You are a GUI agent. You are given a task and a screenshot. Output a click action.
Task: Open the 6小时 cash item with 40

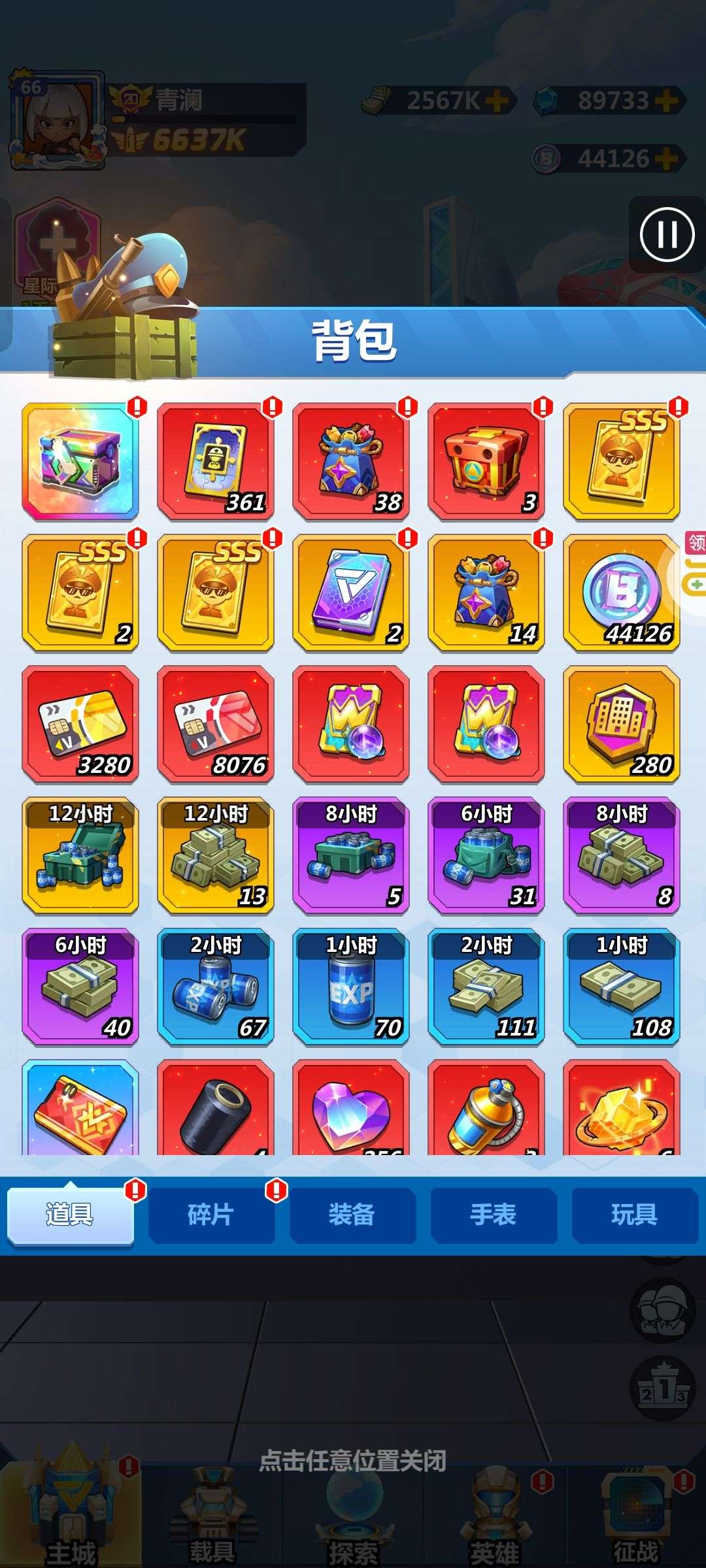pyautogui.click(x=80, y=987)
